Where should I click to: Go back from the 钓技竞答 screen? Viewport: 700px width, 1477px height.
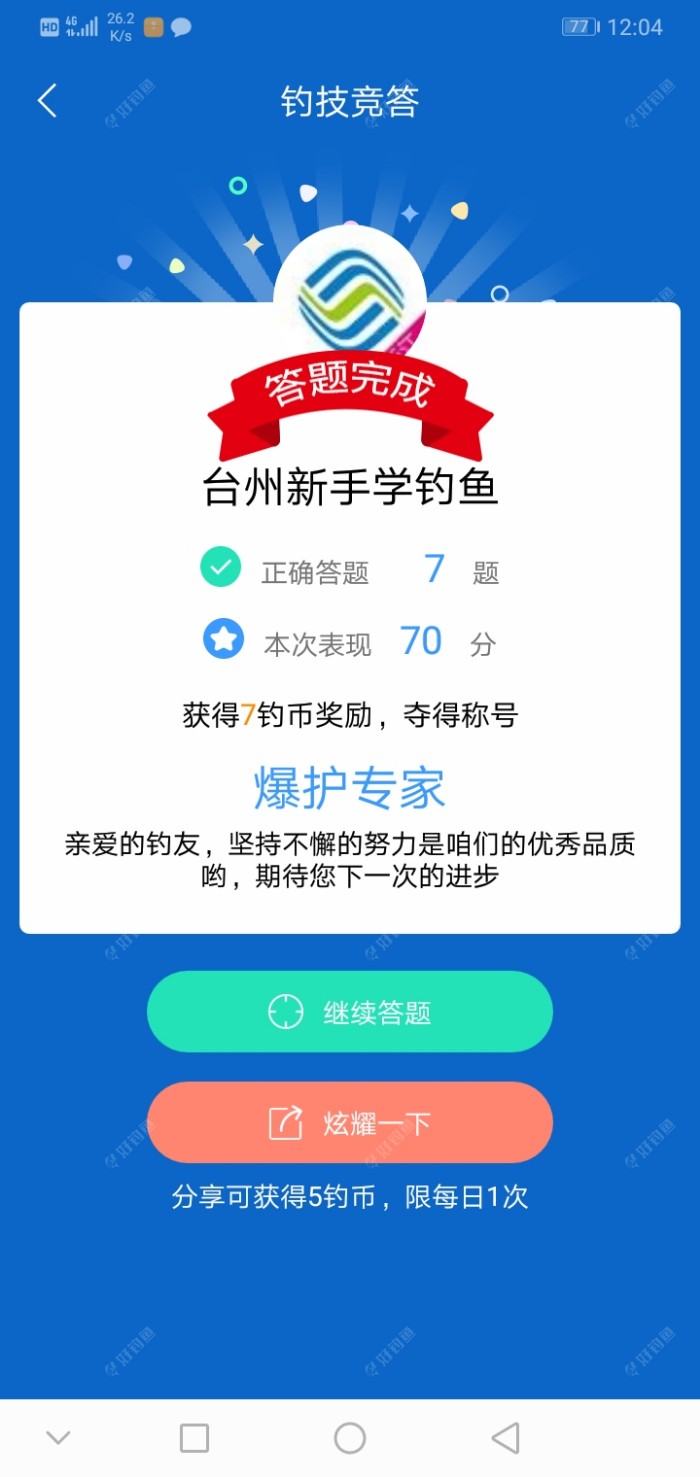(47, 101)
